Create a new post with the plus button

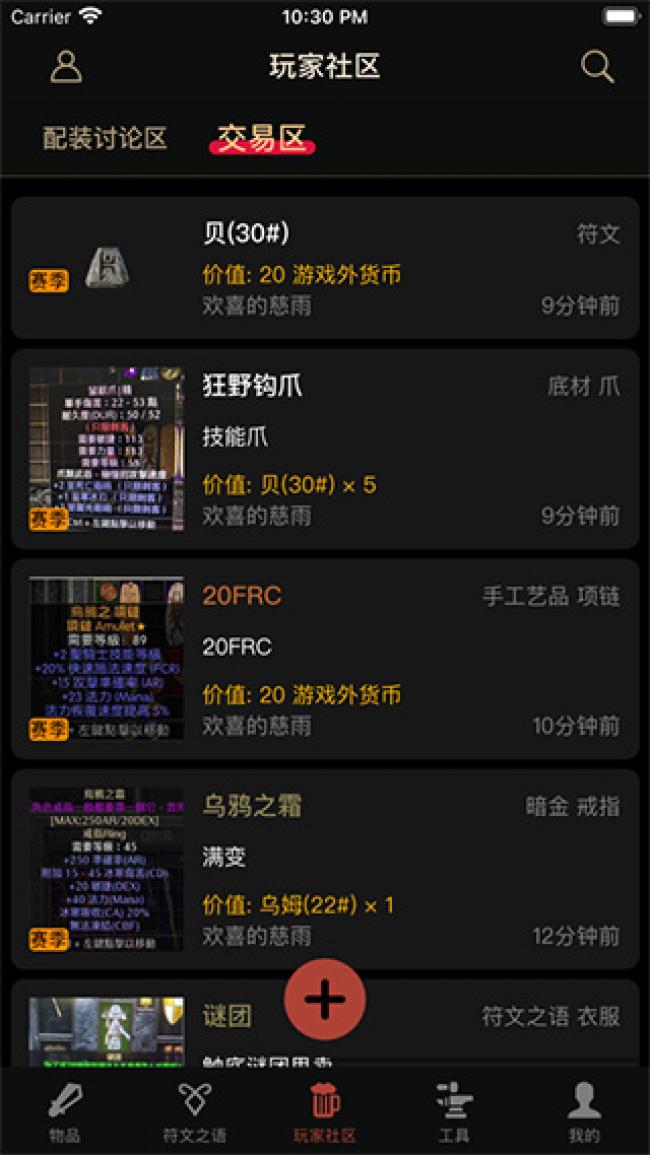[325, 999]
